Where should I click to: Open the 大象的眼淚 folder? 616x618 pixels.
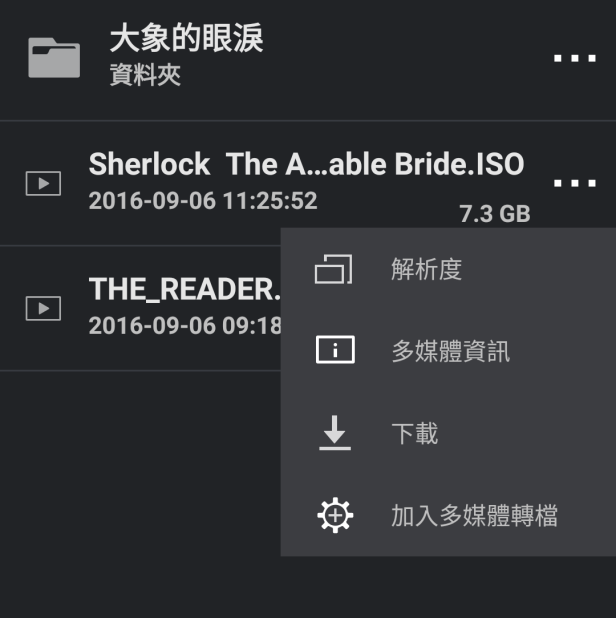(x=186, y=55)
